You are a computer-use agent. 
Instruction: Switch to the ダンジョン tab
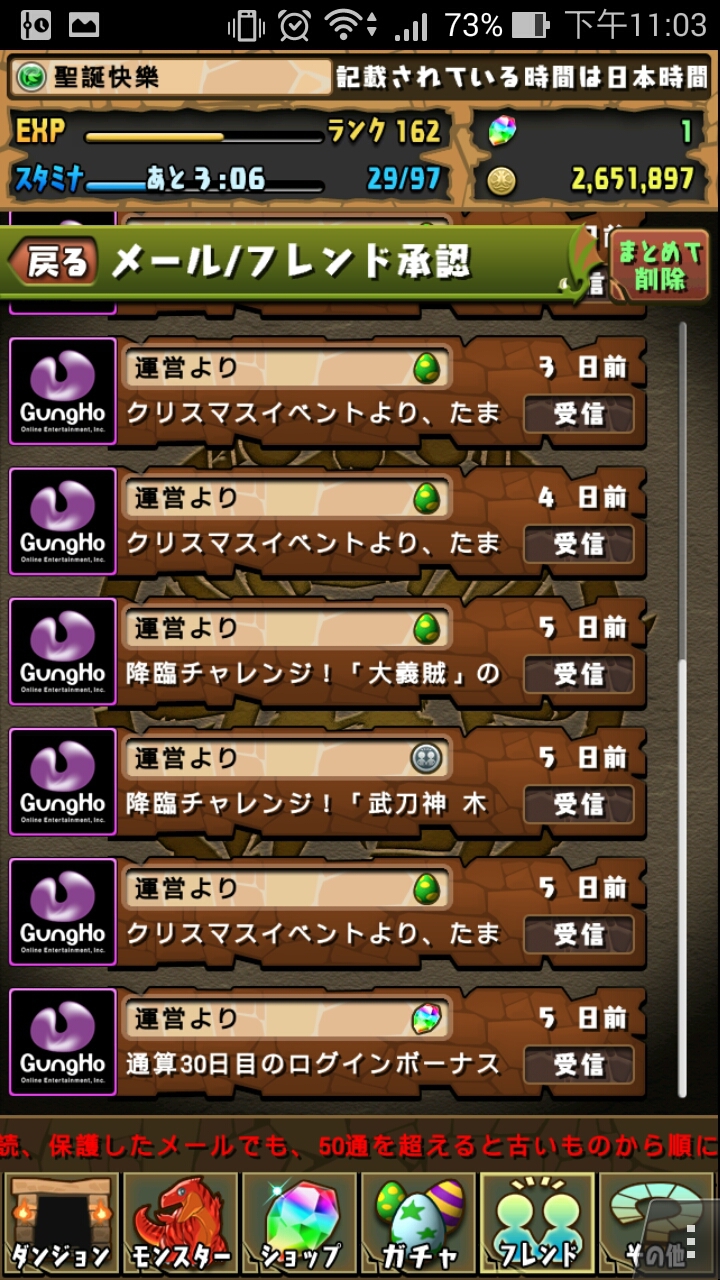[x=60, y=1224]
